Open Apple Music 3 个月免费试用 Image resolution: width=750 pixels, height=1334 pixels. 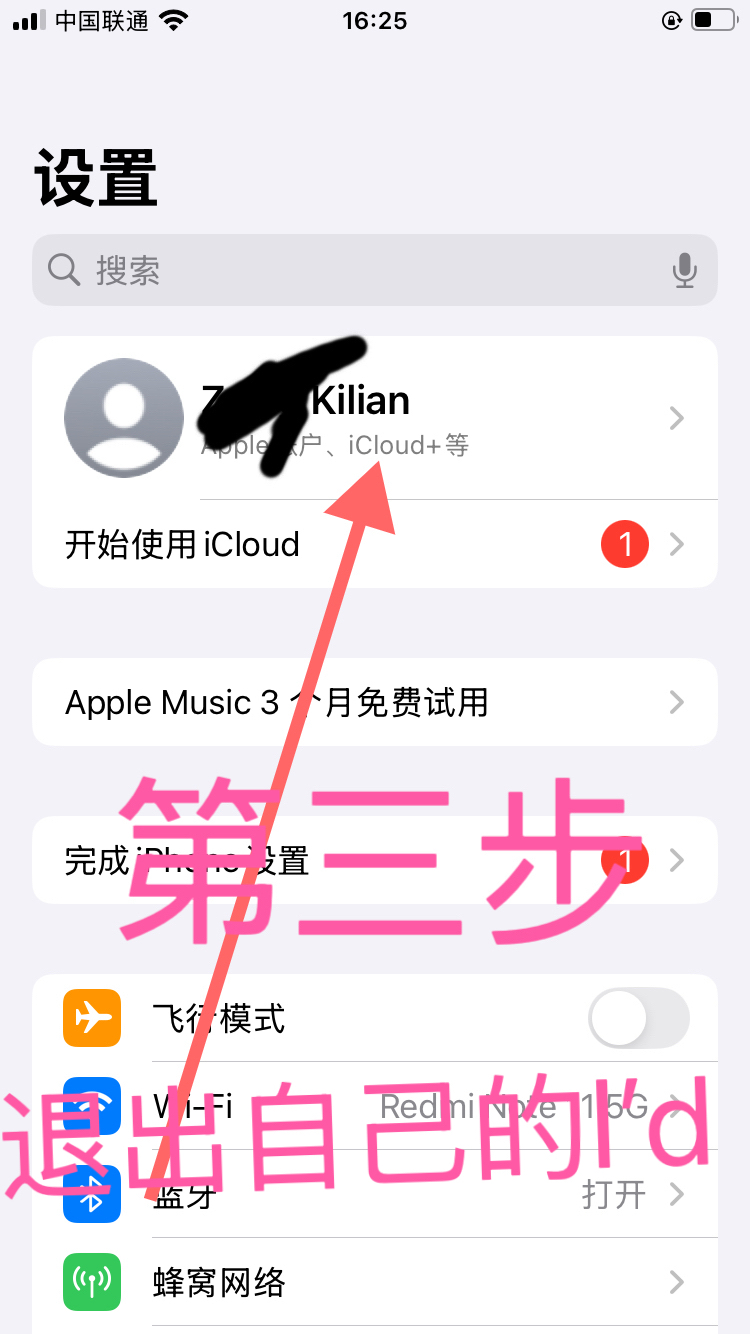(x=375, y=702)
